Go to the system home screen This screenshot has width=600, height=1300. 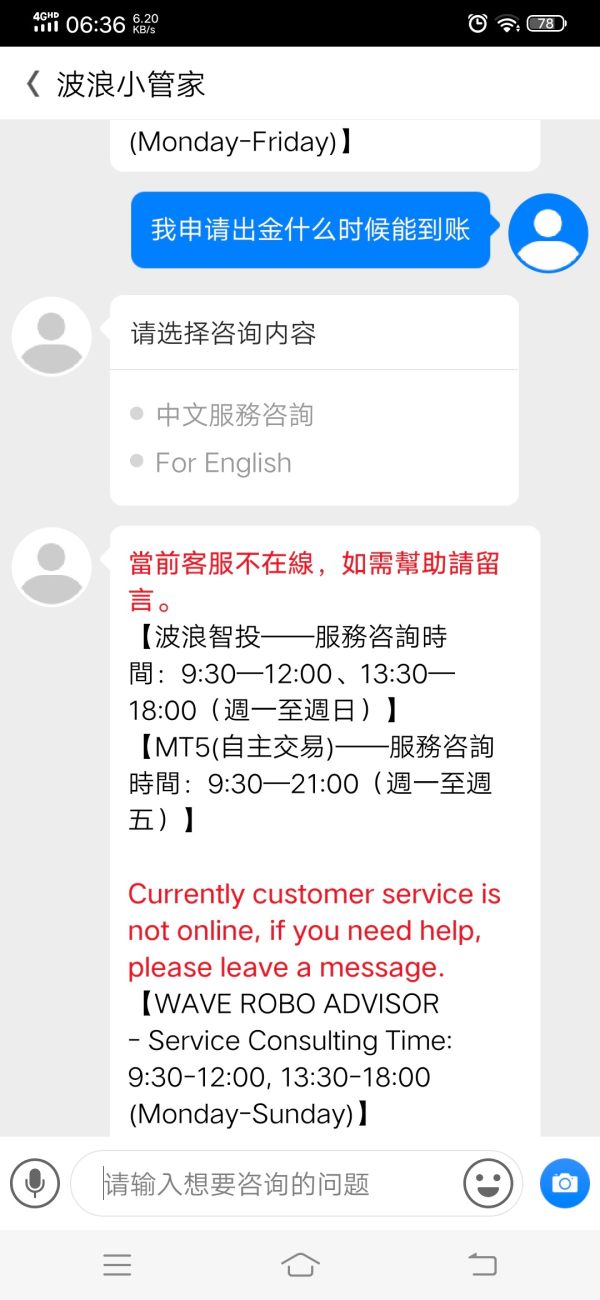click(300, 1265)
